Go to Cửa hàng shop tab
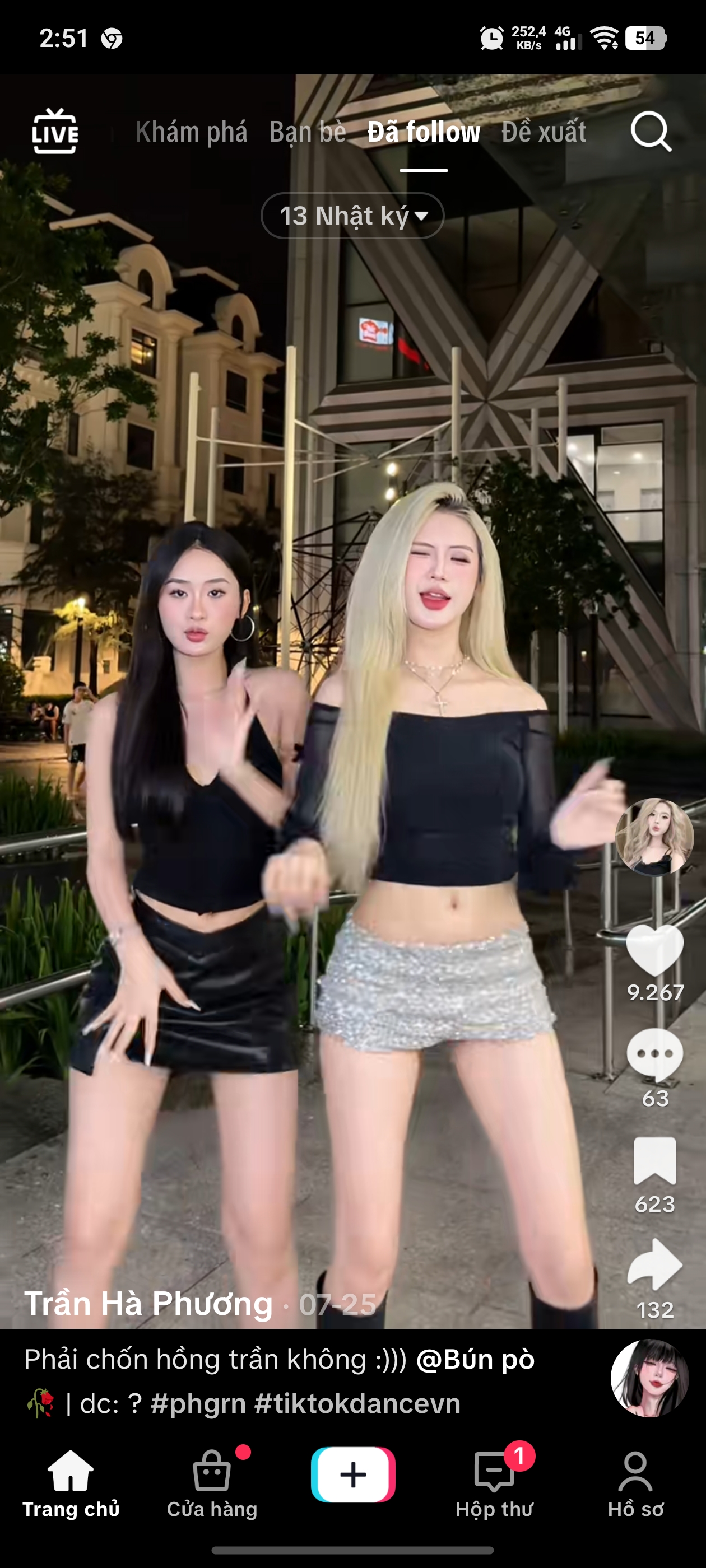706x1568 pixels. click(212, 1484)
